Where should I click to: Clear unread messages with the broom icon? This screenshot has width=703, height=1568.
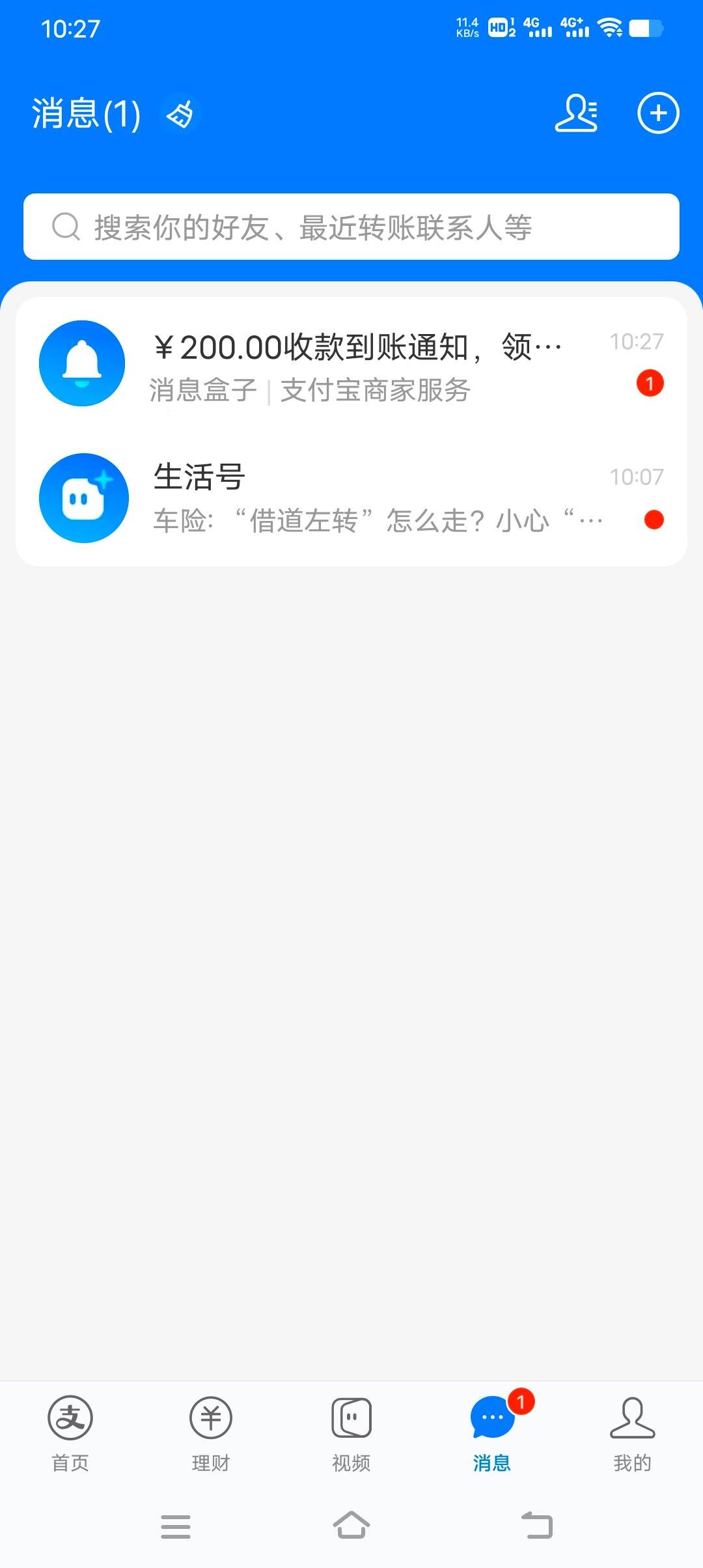(180, 114)
